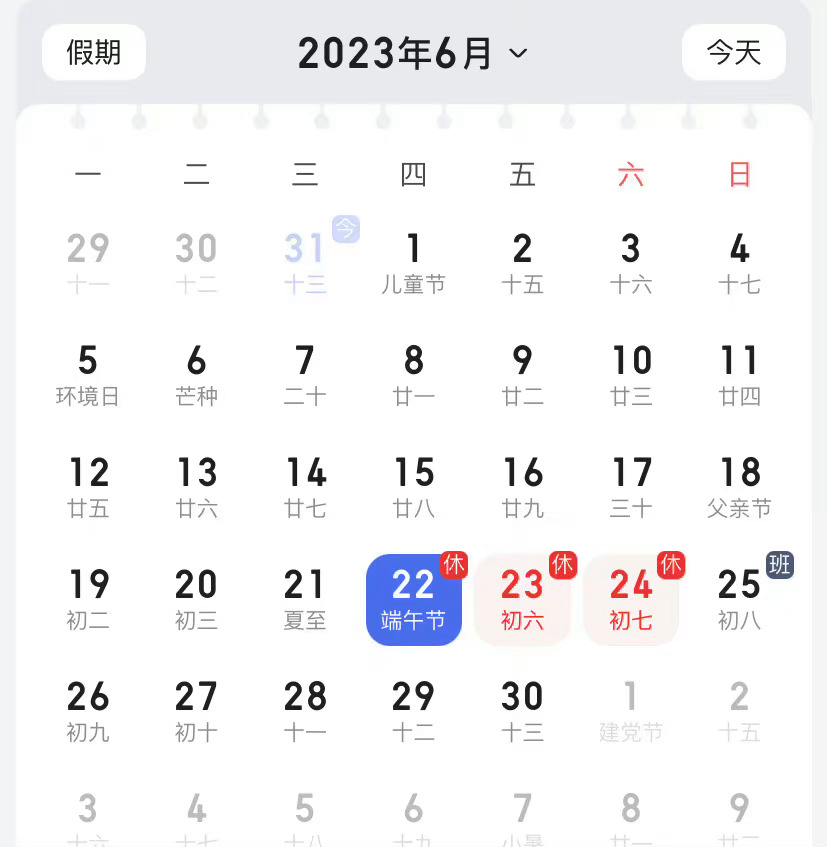Choose June 12 廿五
Image resolution: width=827 pixels, height=847 pixels.
click(88, 486)
